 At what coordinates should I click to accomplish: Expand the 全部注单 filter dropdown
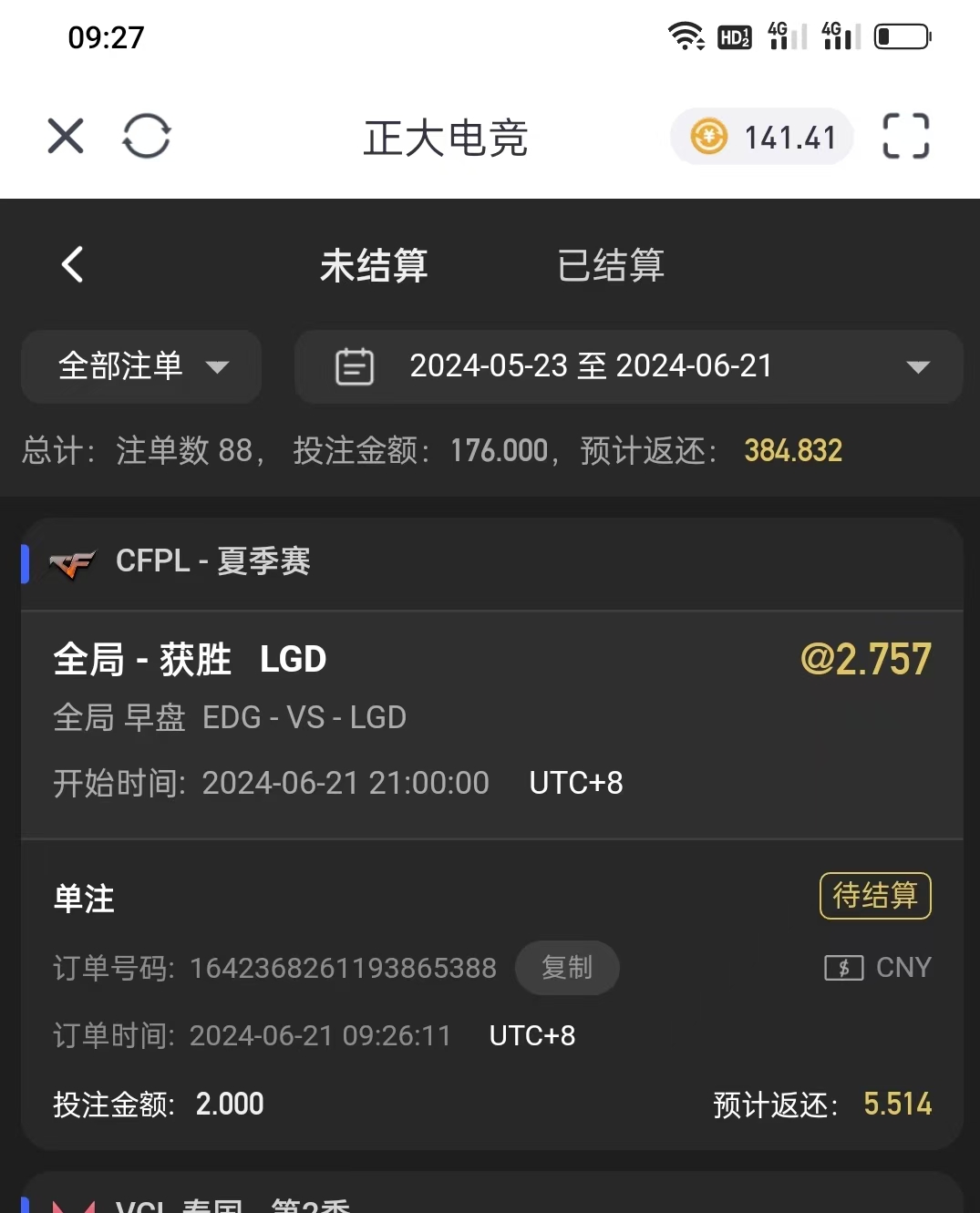tap(141, 366)
